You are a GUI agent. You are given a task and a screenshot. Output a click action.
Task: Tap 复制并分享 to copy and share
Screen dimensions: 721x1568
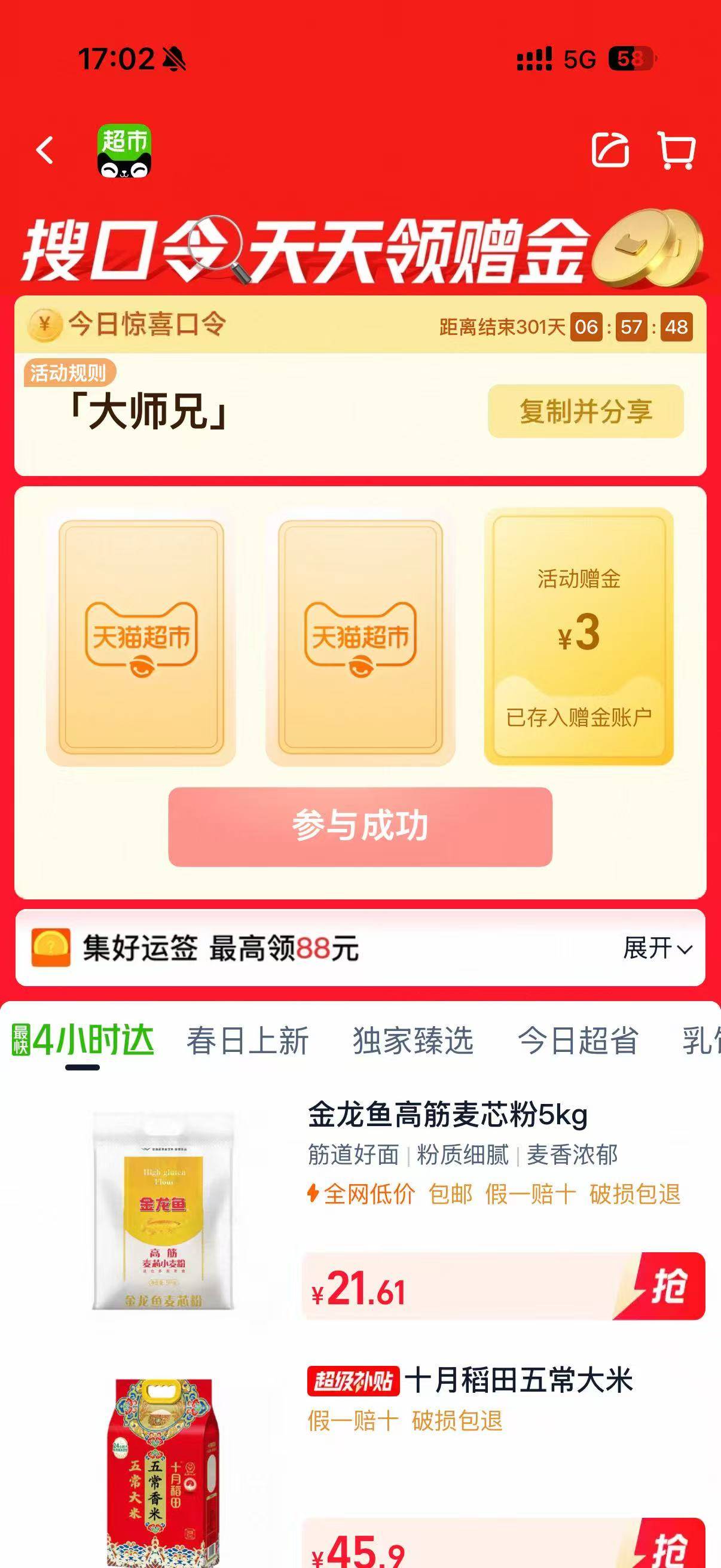[x=585, y=411]
